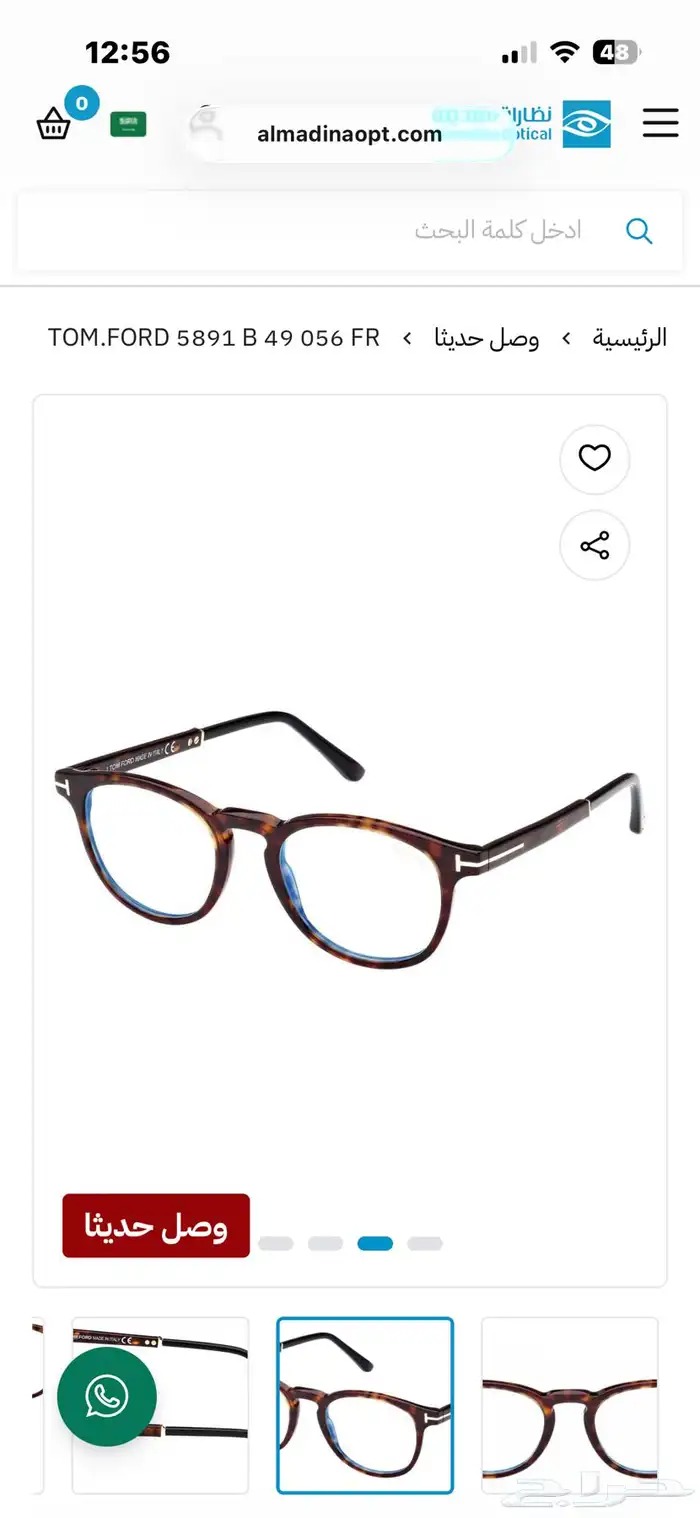Select the highlighted angled-view thumbnail
700x1518 pixels.
[365, 1404]
